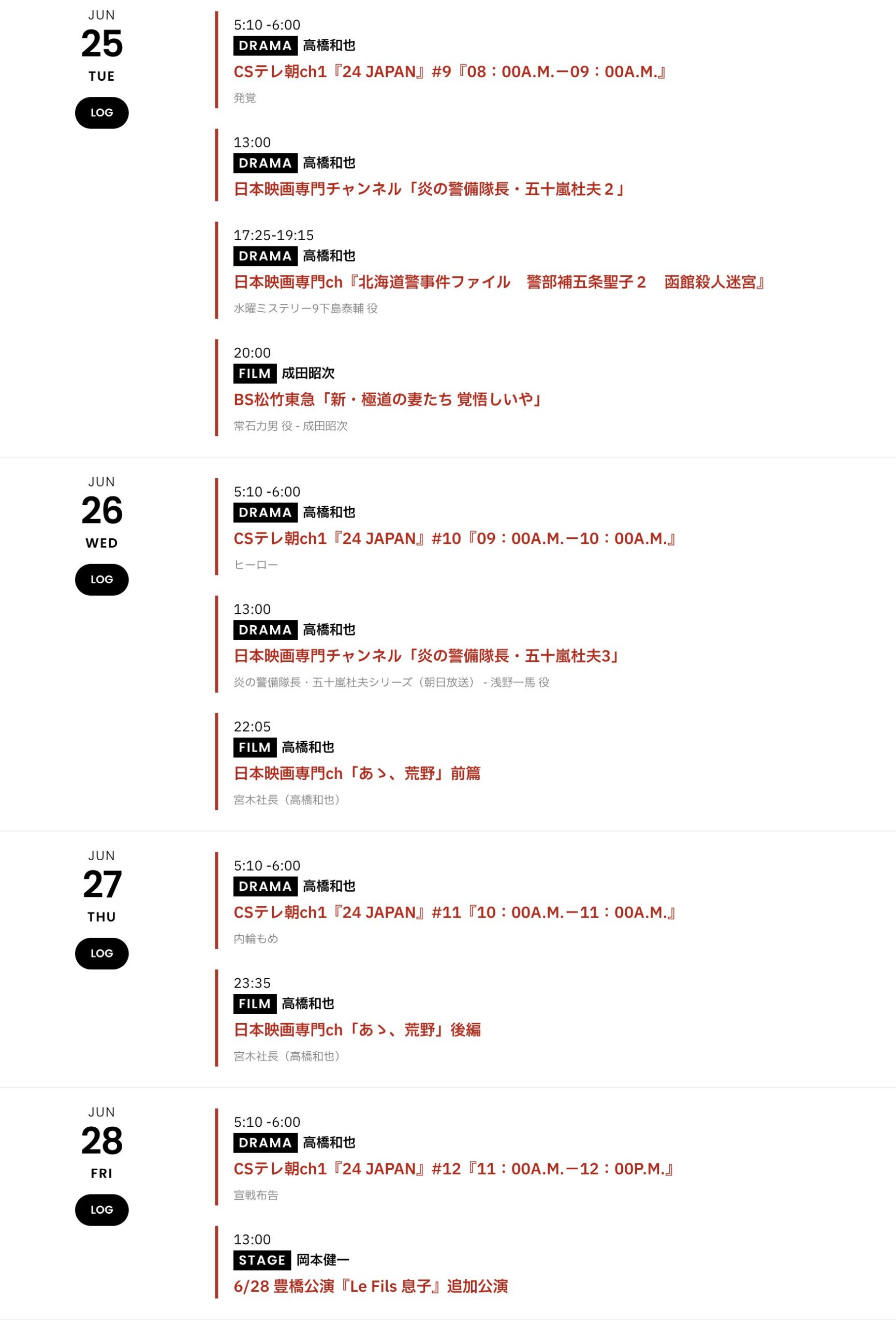Open あゝ、荒野 前篇 film entry
Screen dimensions: 896x1325
(x=357, y=774)
